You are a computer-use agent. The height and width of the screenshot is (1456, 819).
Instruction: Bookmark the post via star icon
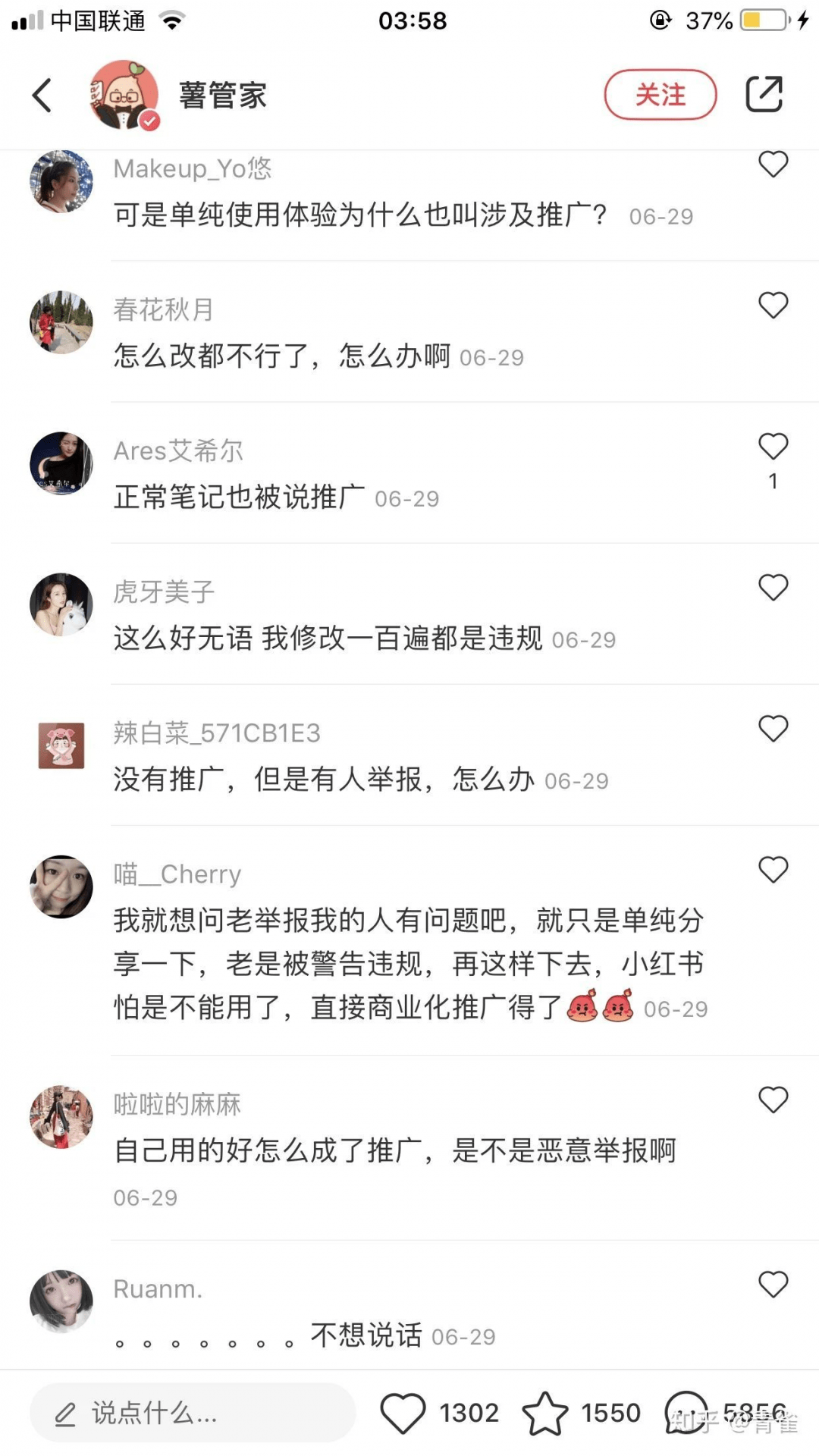tap(544, 1414)
